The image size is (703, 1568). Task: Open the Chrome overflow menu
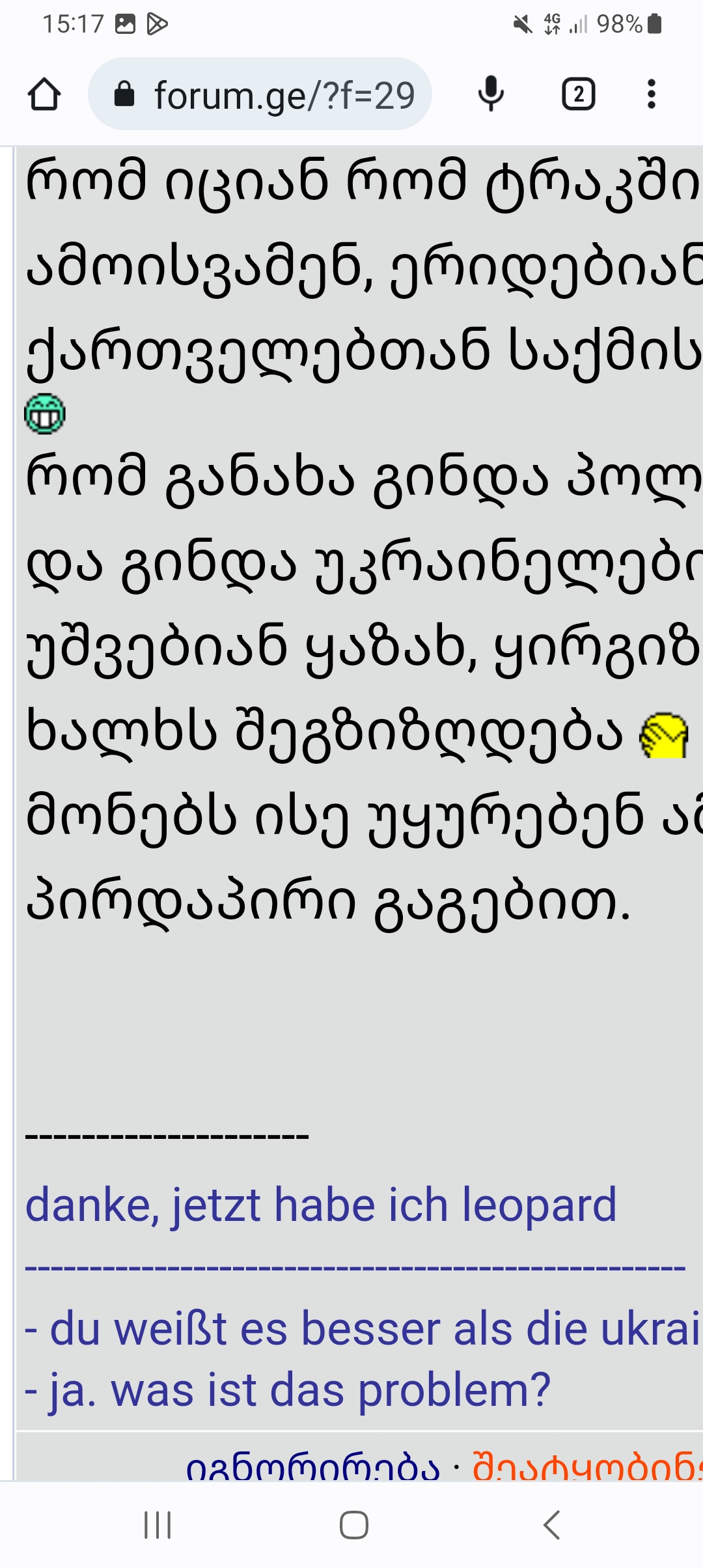click(651, 94)
